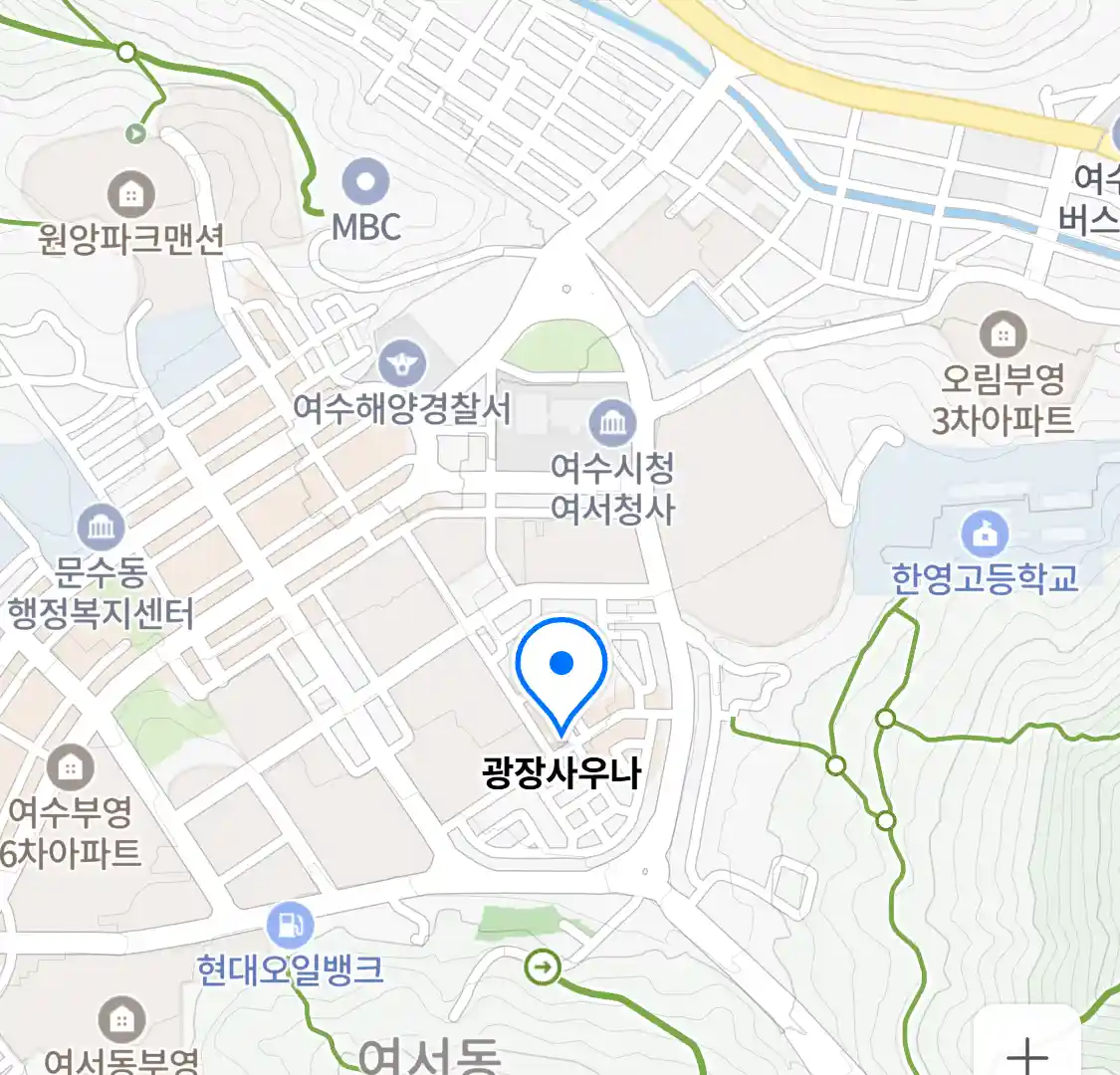Open the MBC place marker
1120x1075 pixels.
pyautogui.click(x=365, y=182)
